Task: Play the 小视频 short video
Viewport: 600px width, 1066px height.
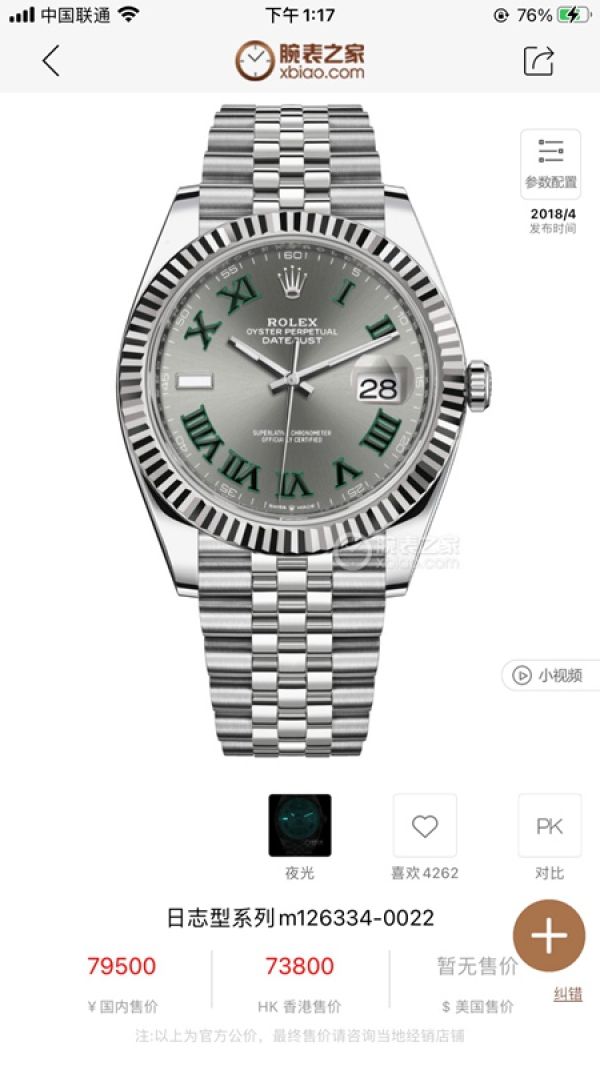Action: (x=549, y=675)
